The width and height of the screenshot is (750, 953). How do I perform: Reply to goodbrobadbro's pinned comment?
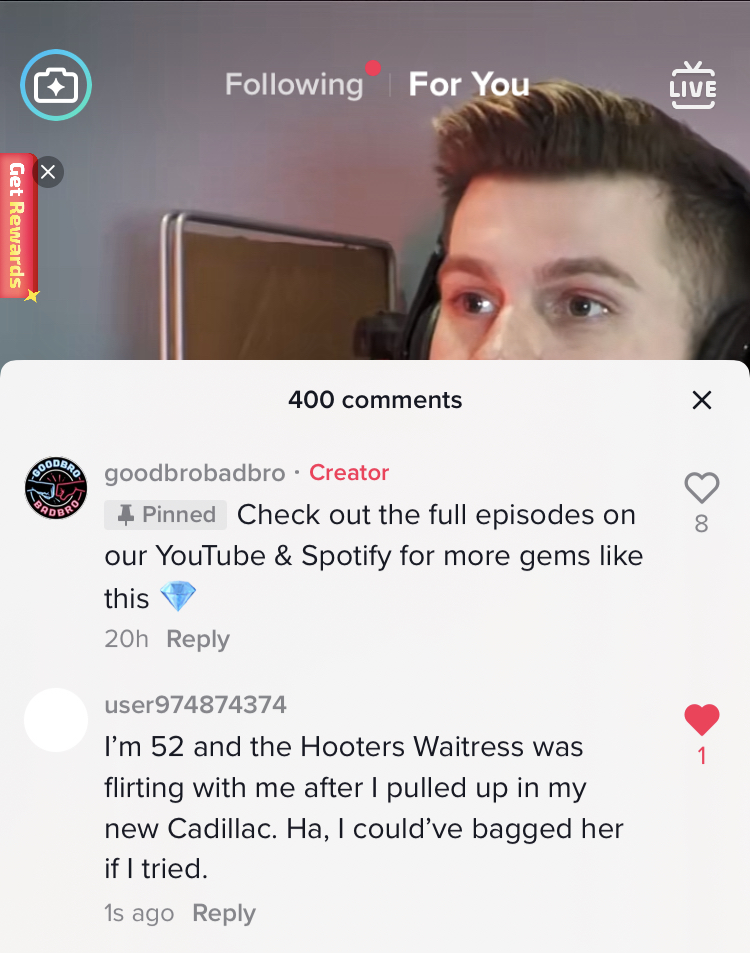coord(198,639)
